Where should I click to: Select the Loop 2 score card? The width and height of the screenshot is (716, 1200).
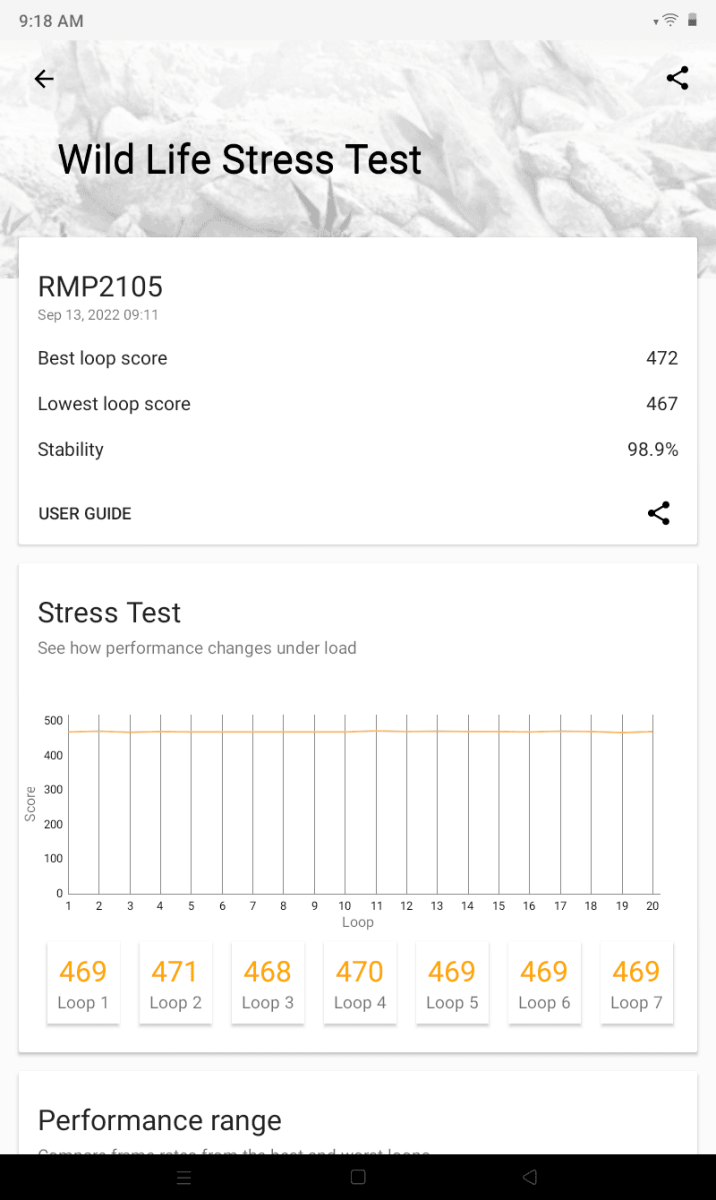pyautogui.click(x=175, y=984)
